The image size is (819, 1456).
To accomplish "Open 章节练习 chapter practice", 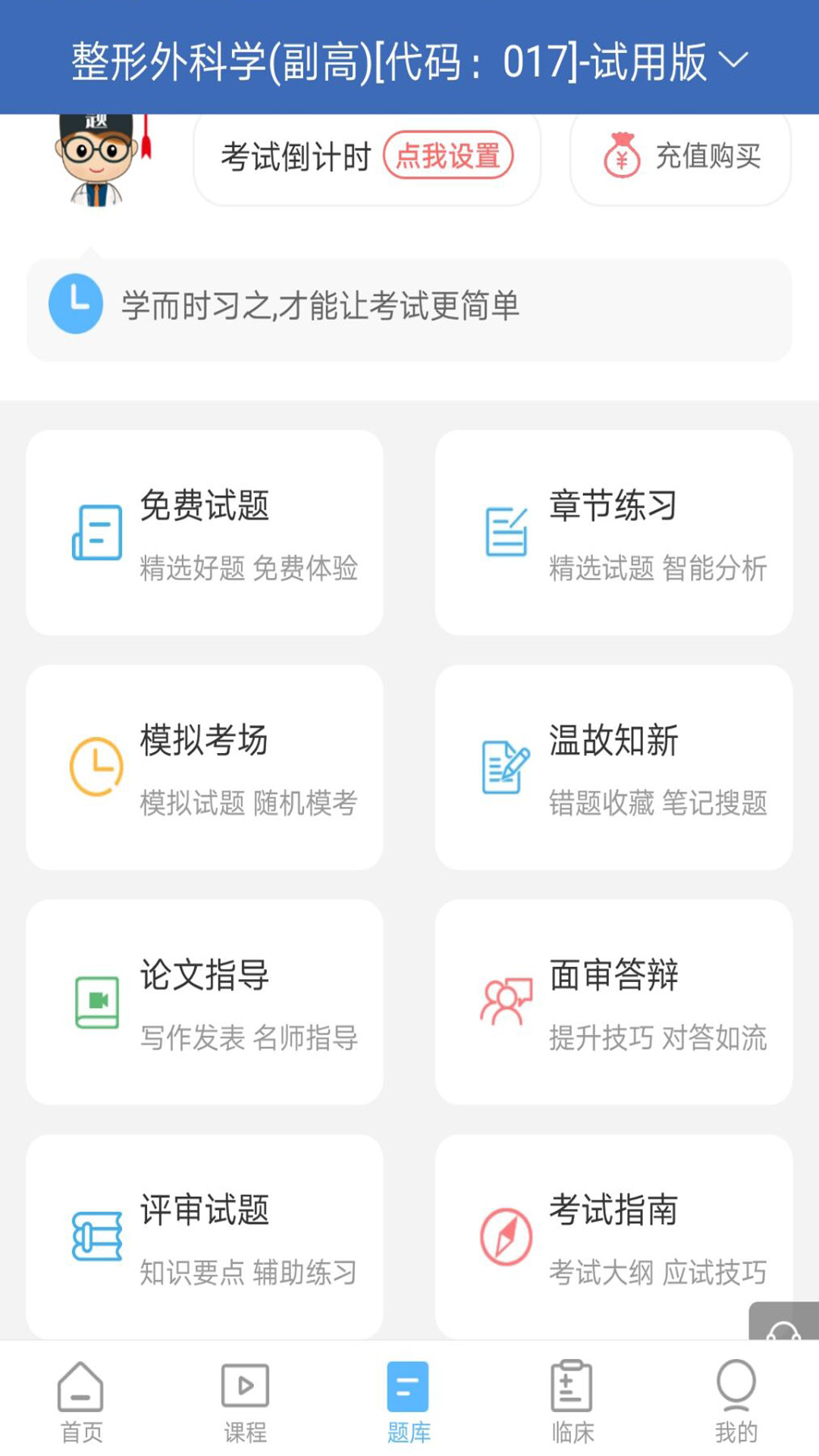I will click(x=614, y=532).
